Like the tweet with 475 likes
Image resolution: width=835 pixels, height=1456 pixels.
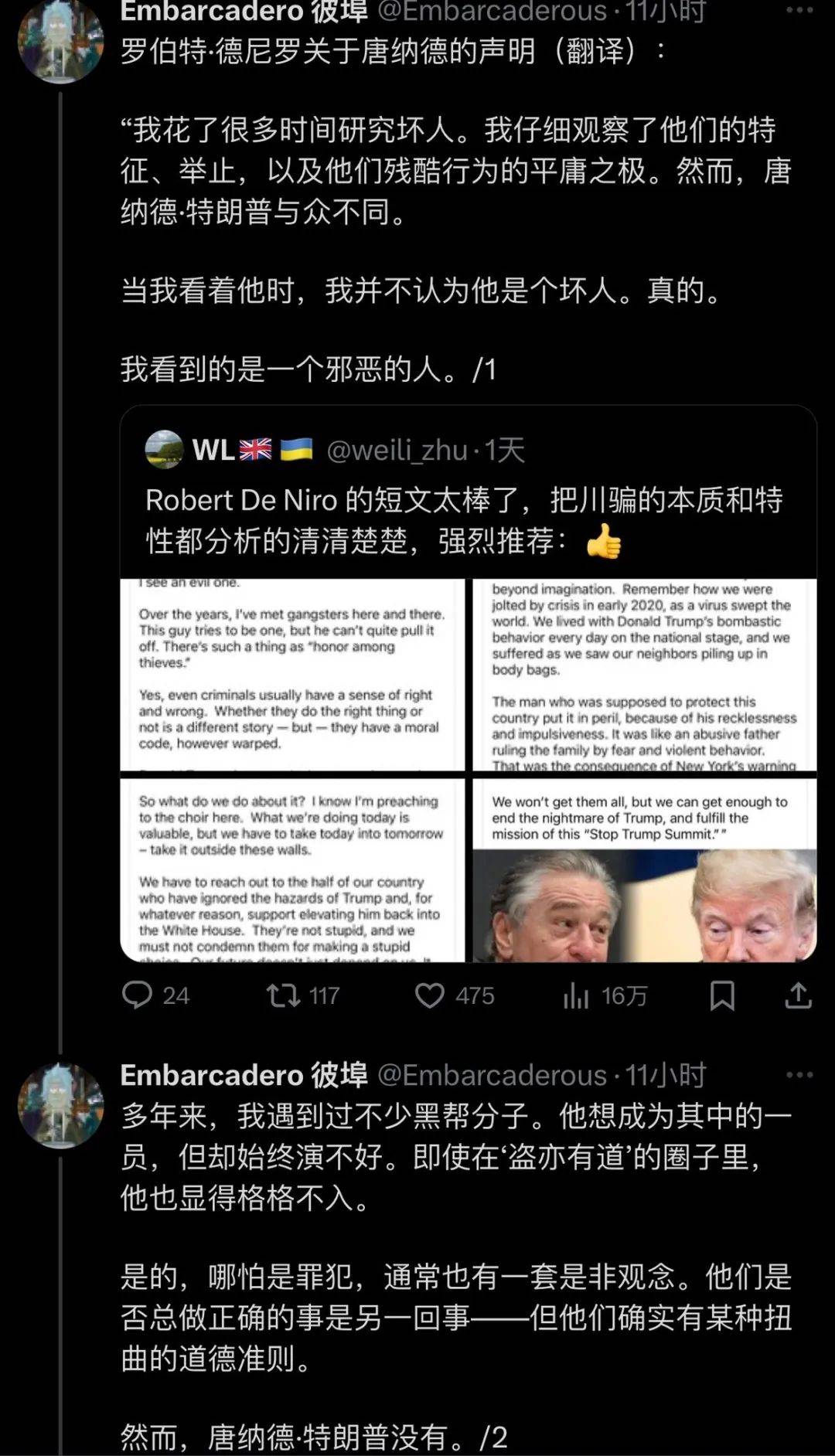click(x=454, y=995)
